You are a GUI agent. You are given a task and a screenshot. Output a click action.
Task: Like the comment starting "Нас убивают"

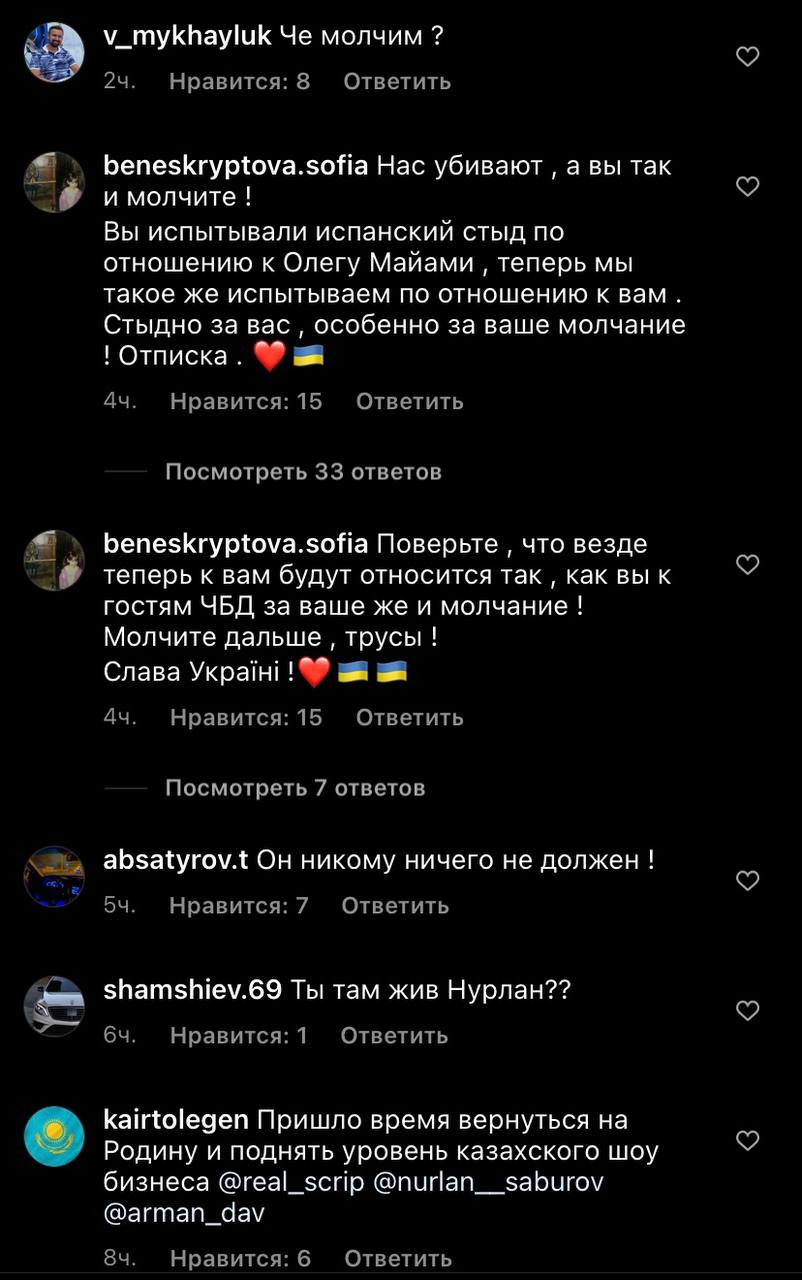click(x=748, y=186)
